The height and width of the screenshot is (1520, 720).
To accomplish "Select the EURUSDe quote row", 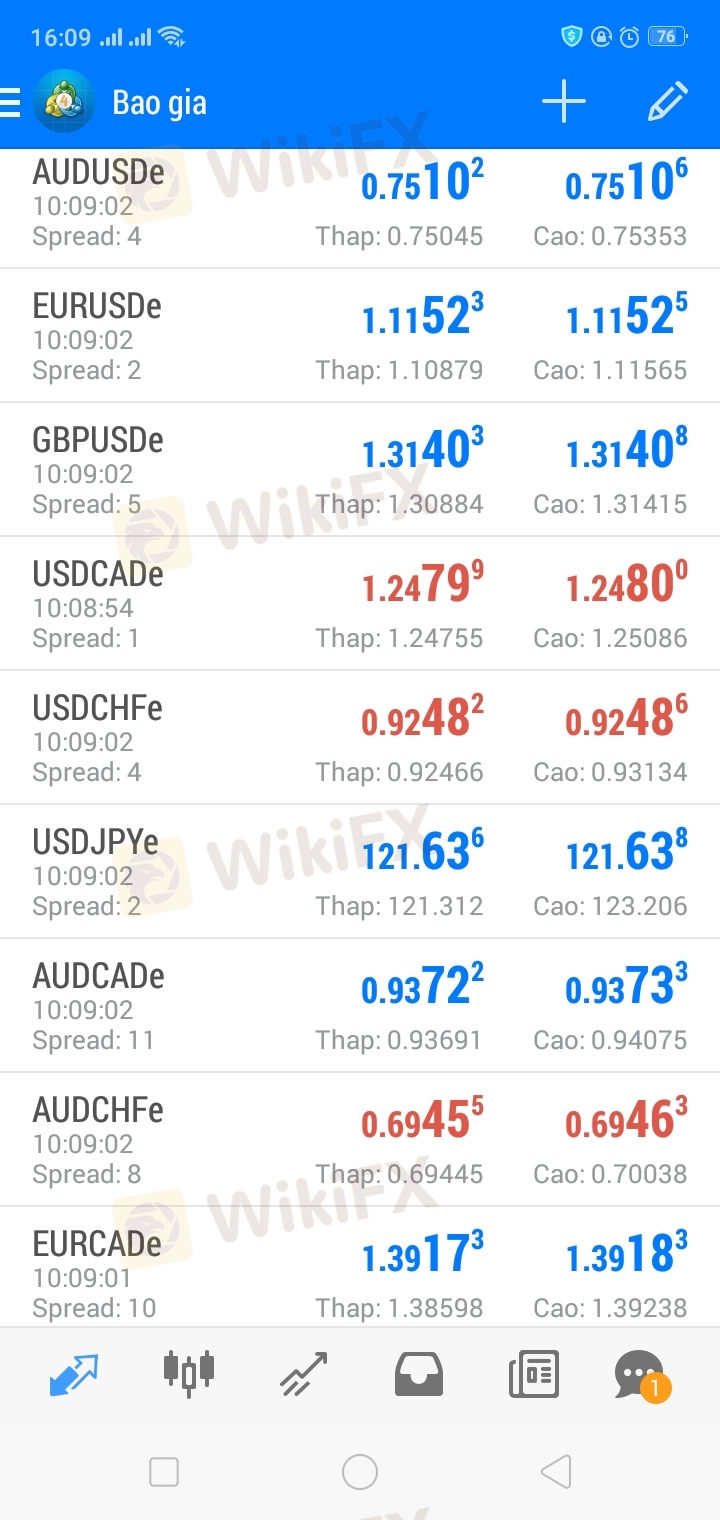I will click(360, 337).
